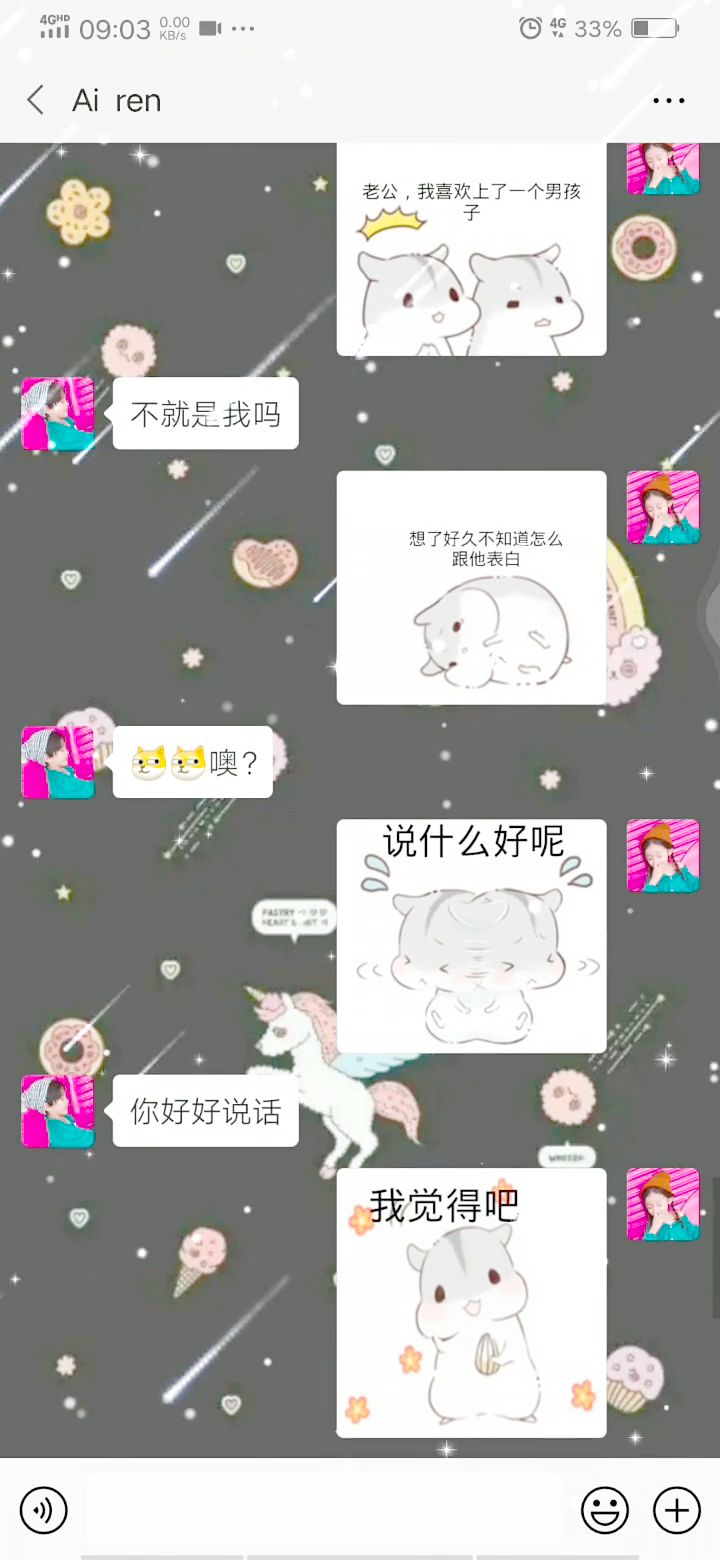720x1560 pixels.
Task: Open the sticker about 想了好久不知道怎么跟他表白
Action: 471,588
